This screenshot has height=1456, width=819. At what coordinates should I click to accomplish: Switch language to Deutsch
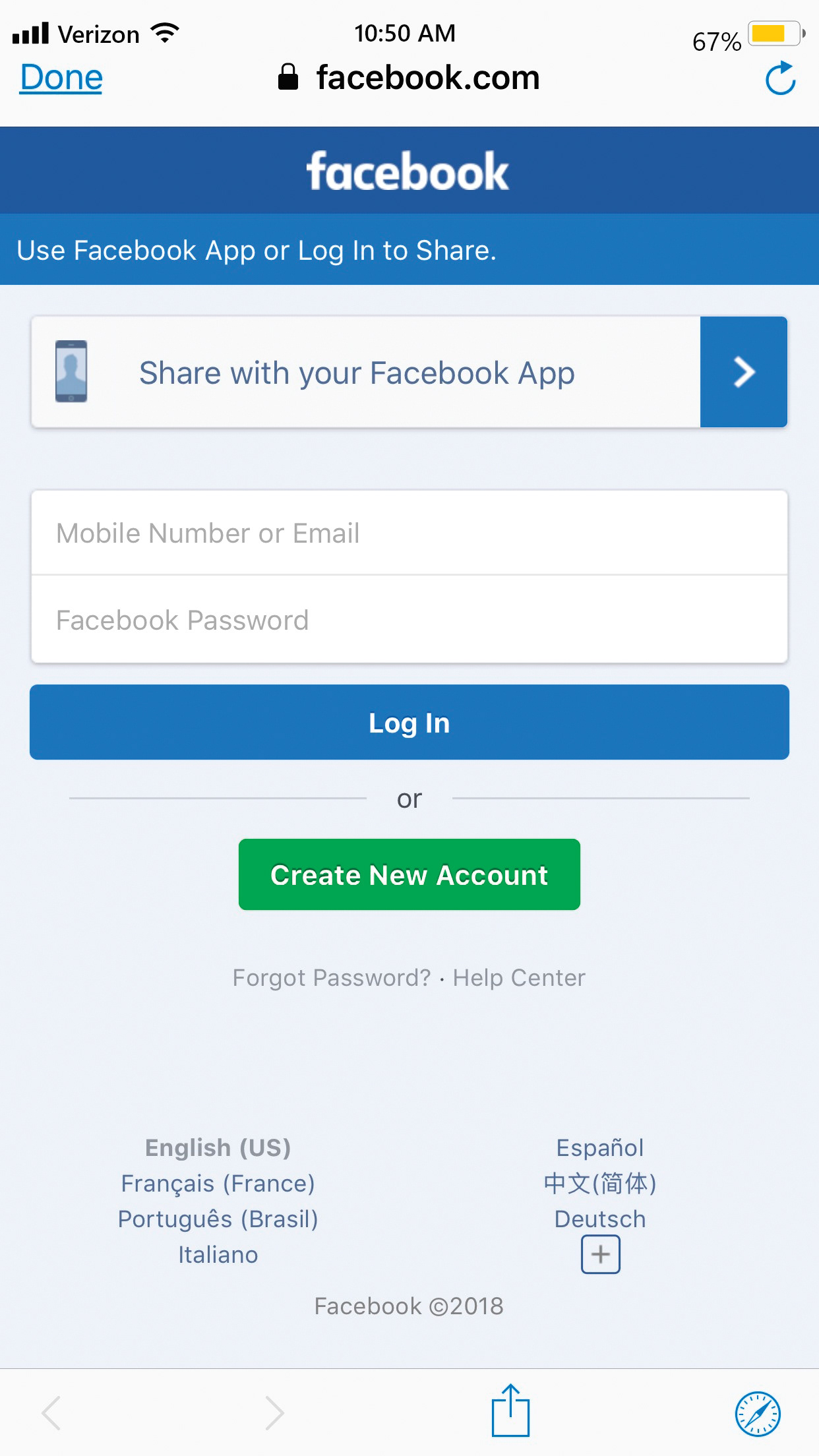click(x=600, y=1219)
